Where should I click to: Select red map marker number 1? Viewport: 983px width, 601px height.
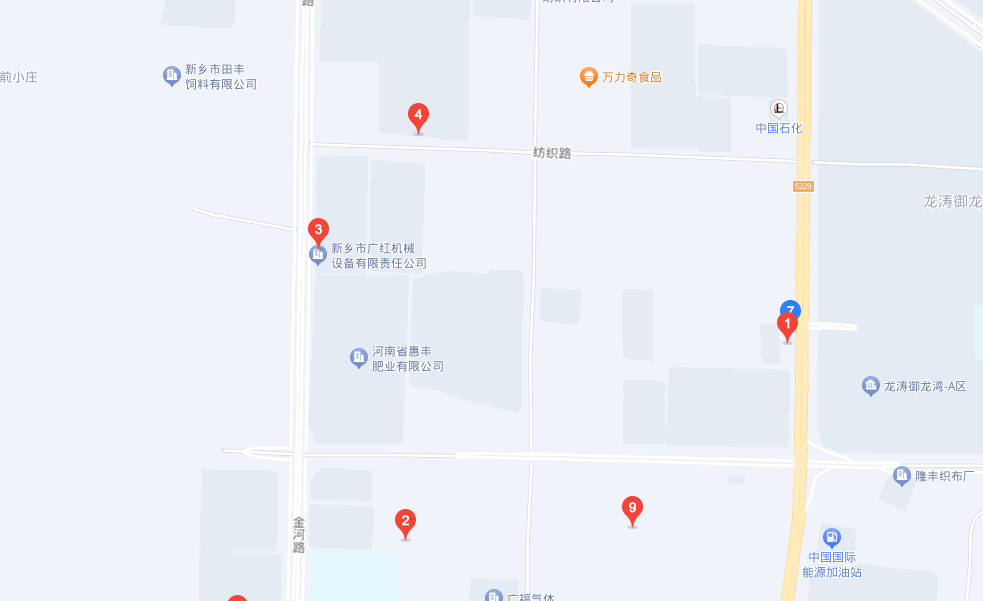[x=787, y=325]
